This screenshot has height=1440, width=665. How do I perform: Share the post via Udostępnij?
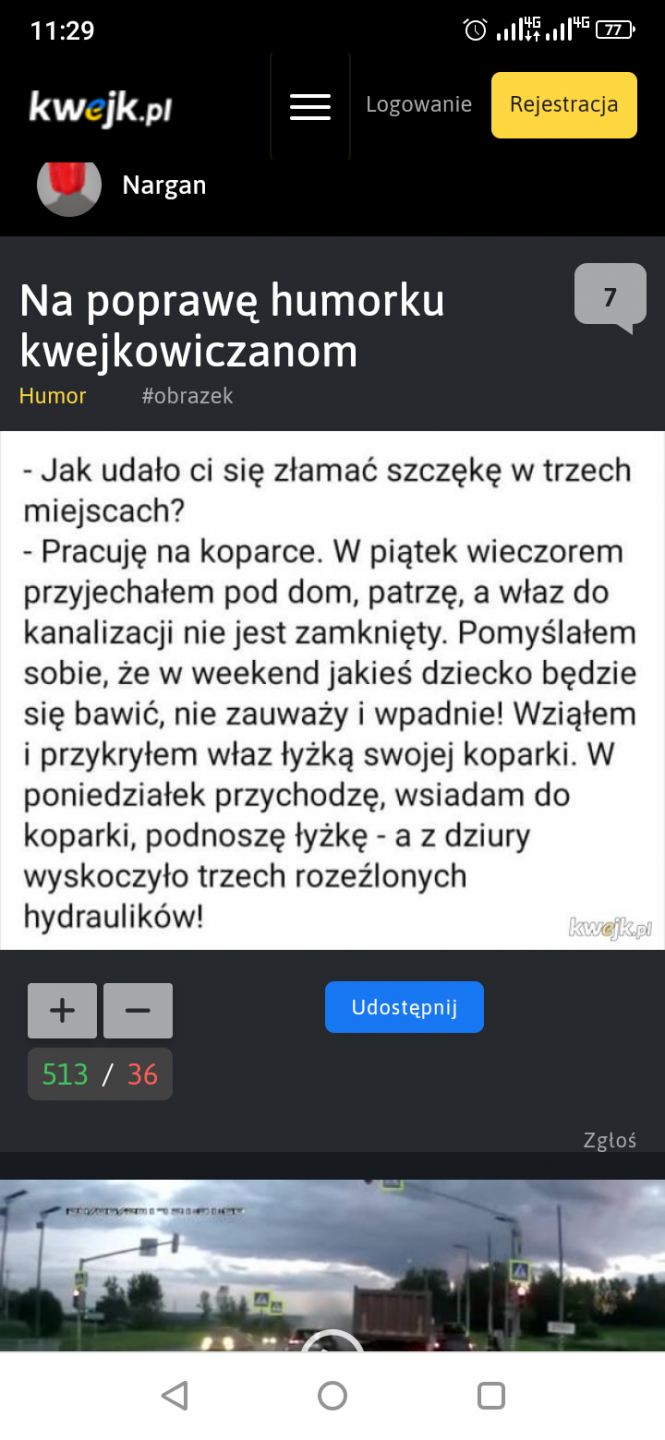pos(404,1007)
